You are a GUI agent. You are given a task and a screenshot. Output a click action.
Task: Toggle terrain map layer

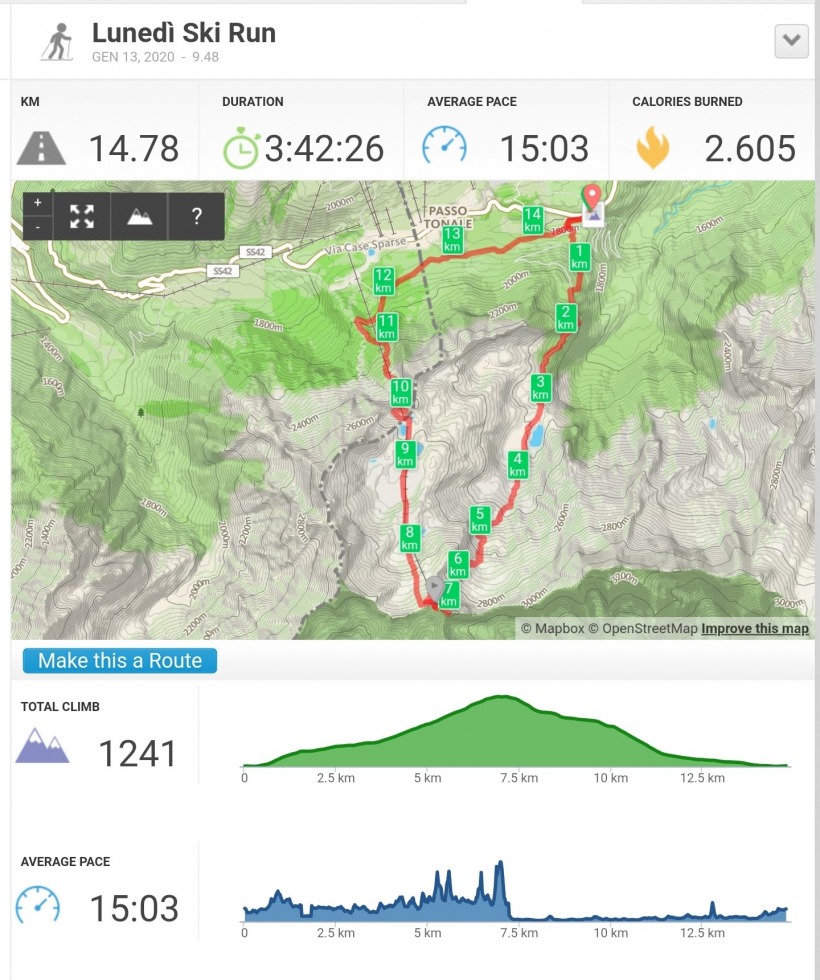click(139, 215)
